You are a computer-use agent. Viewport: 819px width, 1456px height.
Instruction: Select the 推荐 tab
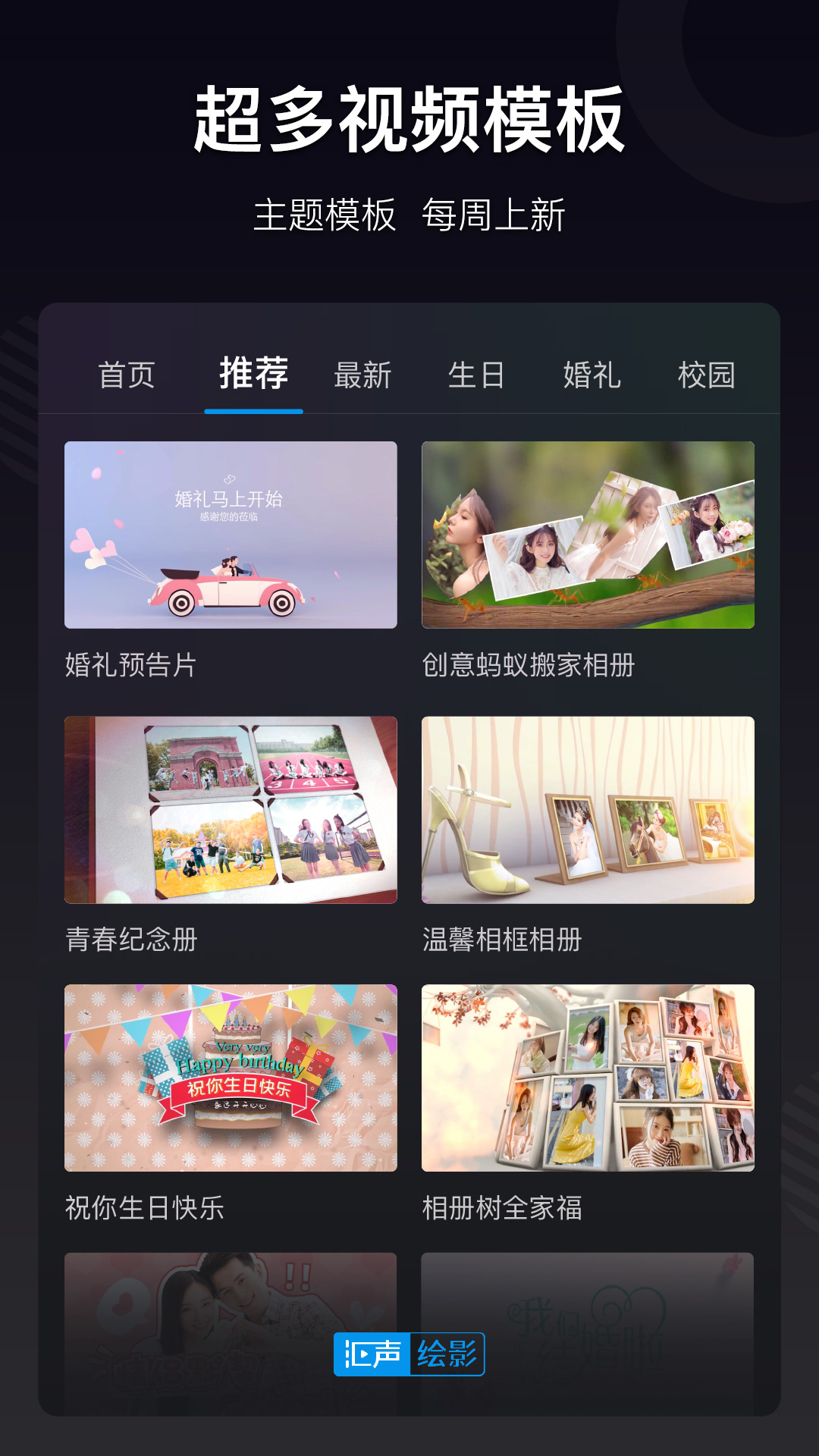click(253, 375)
